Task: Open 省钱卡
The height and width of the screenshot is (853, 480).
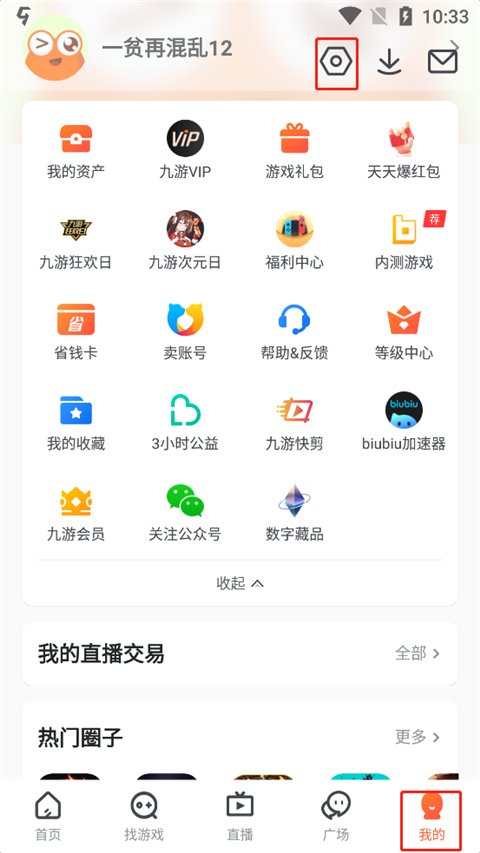Action: [x=76, y=332]
